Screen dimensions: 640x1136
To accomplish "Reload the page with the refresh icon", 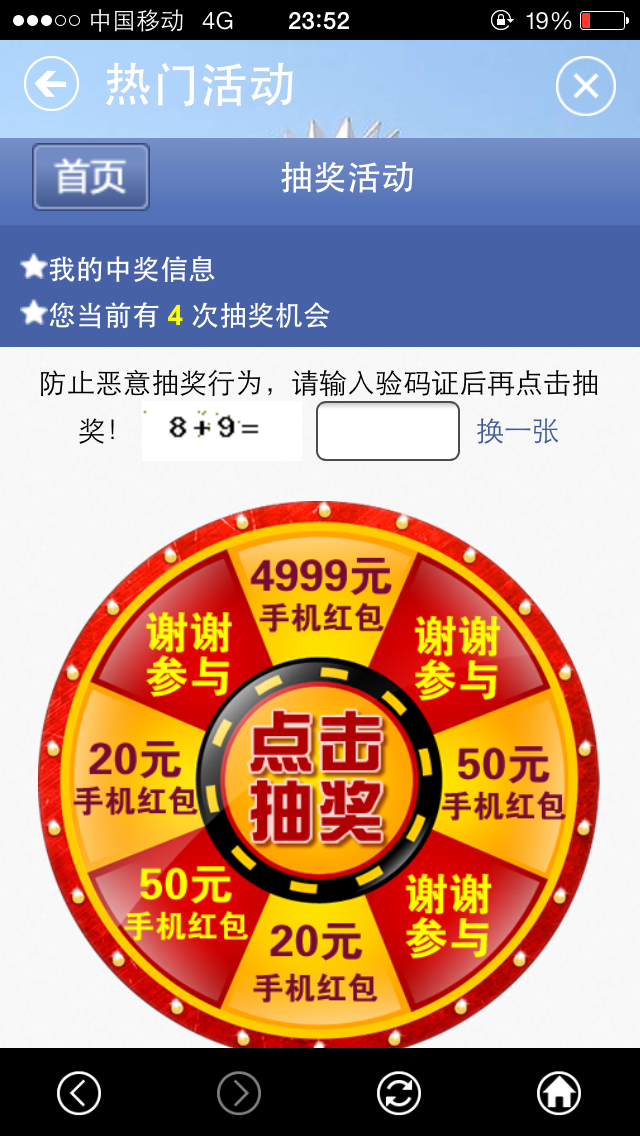I will coord(399,1093).
